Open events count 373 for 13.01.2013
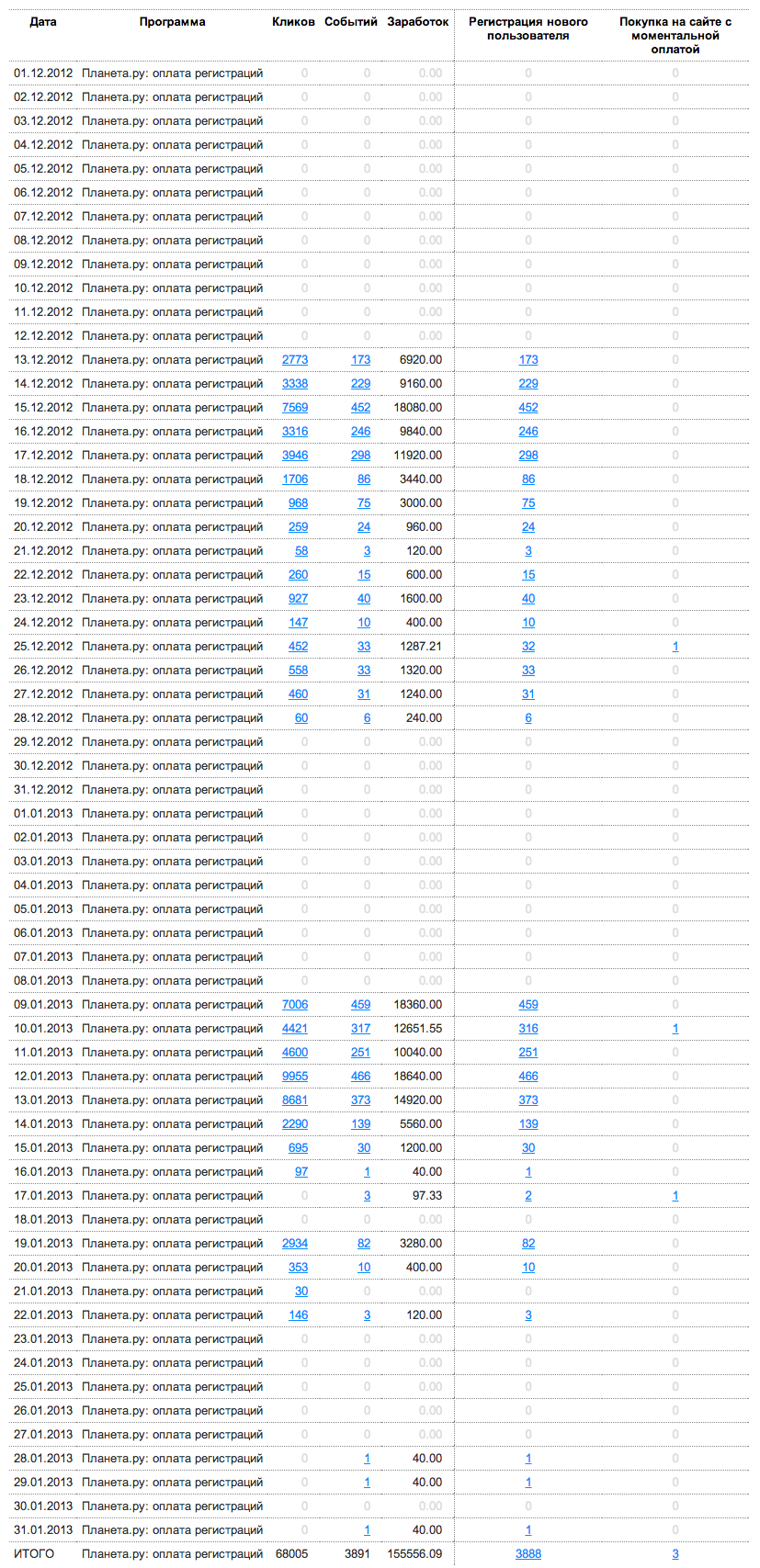Viewport: 760px width, 1568px height. [x=361, y=1100]
